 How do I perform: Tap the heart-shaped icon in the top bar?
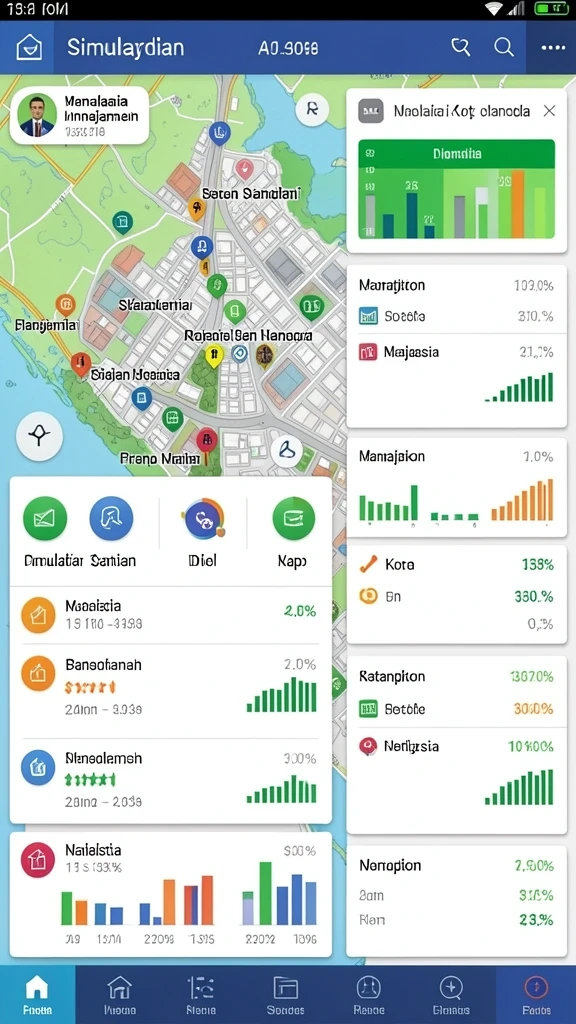461,47
